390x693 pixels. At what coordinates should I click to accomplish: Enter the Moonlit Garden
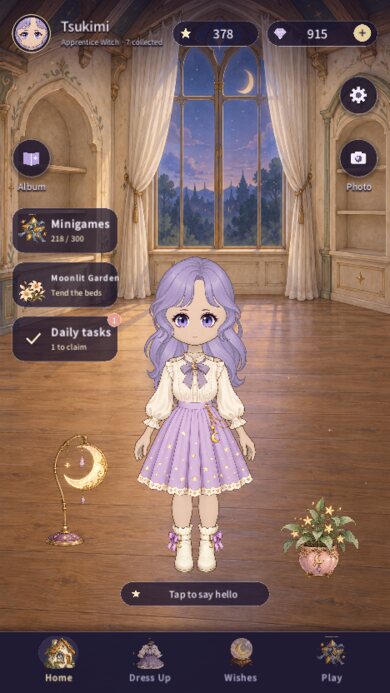point(65,285)
